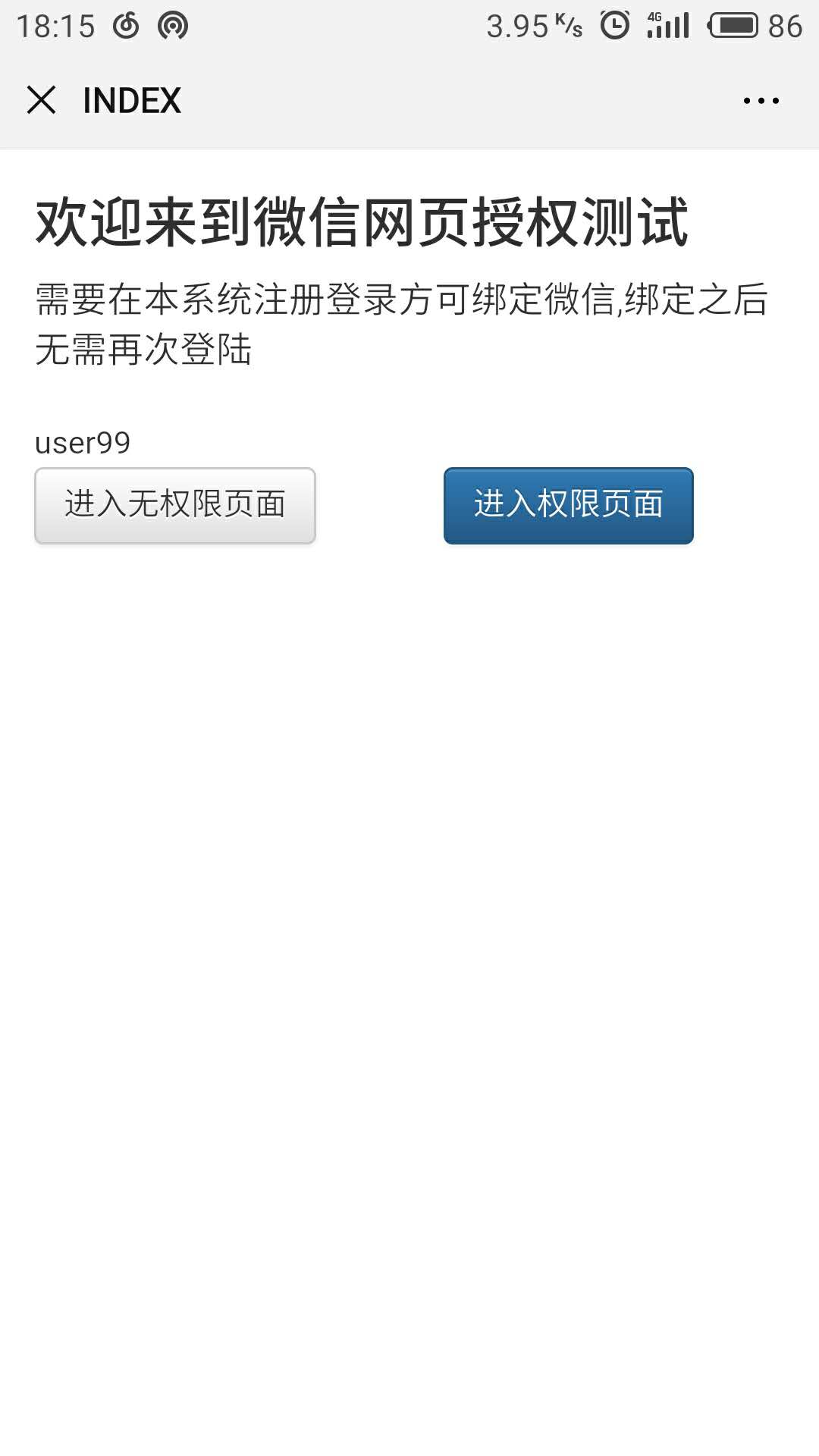The height and width of the screenshot is (1456, 819).
Task: Enter the 进入权限页面 permission page
Action: point(568,506)
